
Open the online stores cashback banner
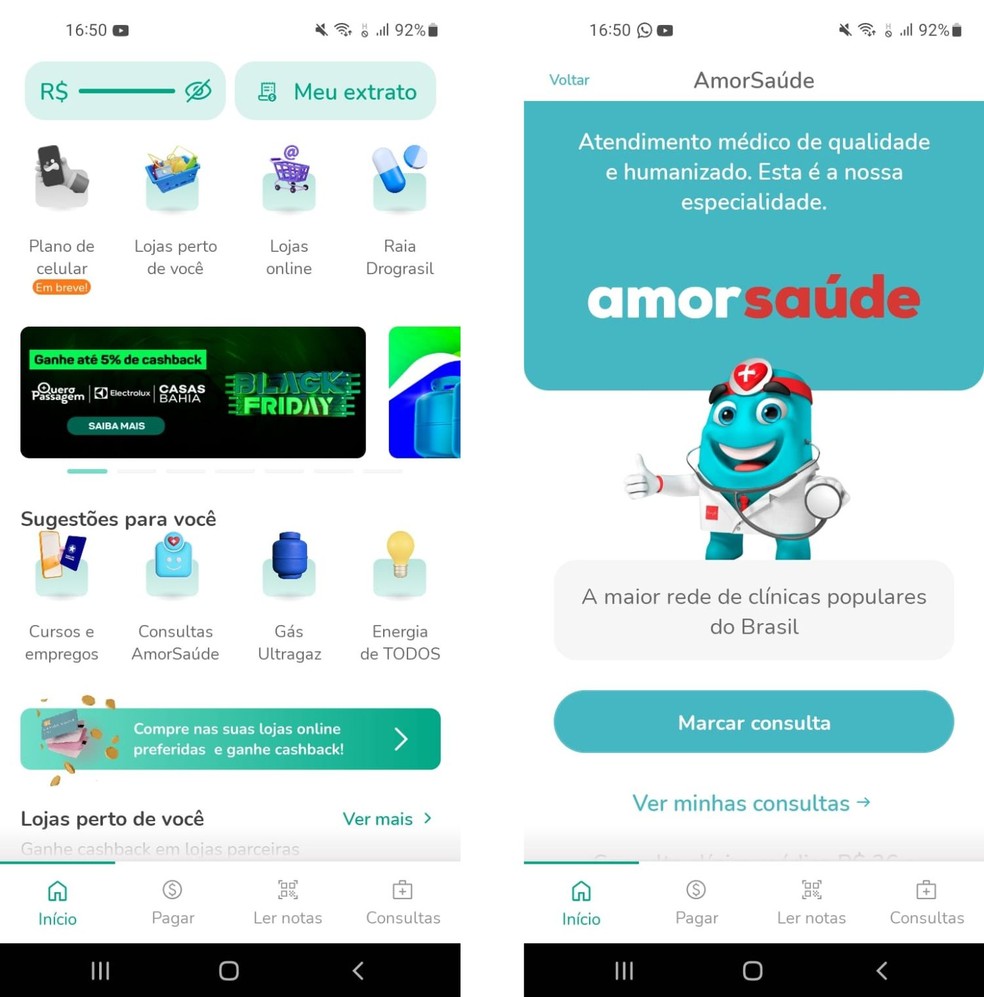point(230,739)
